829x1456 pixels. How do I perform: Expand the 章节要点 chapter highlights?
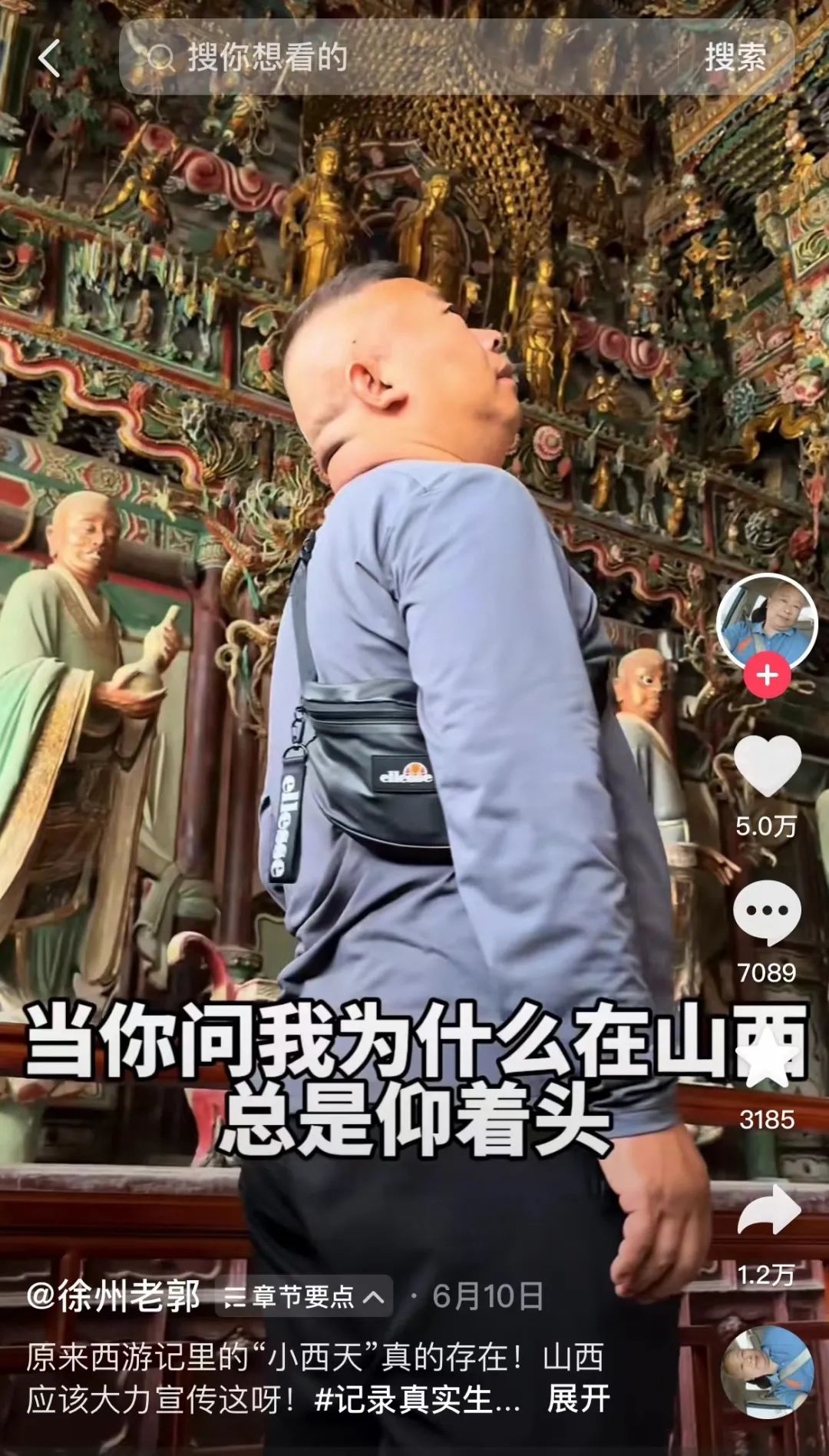(304, 1297)
